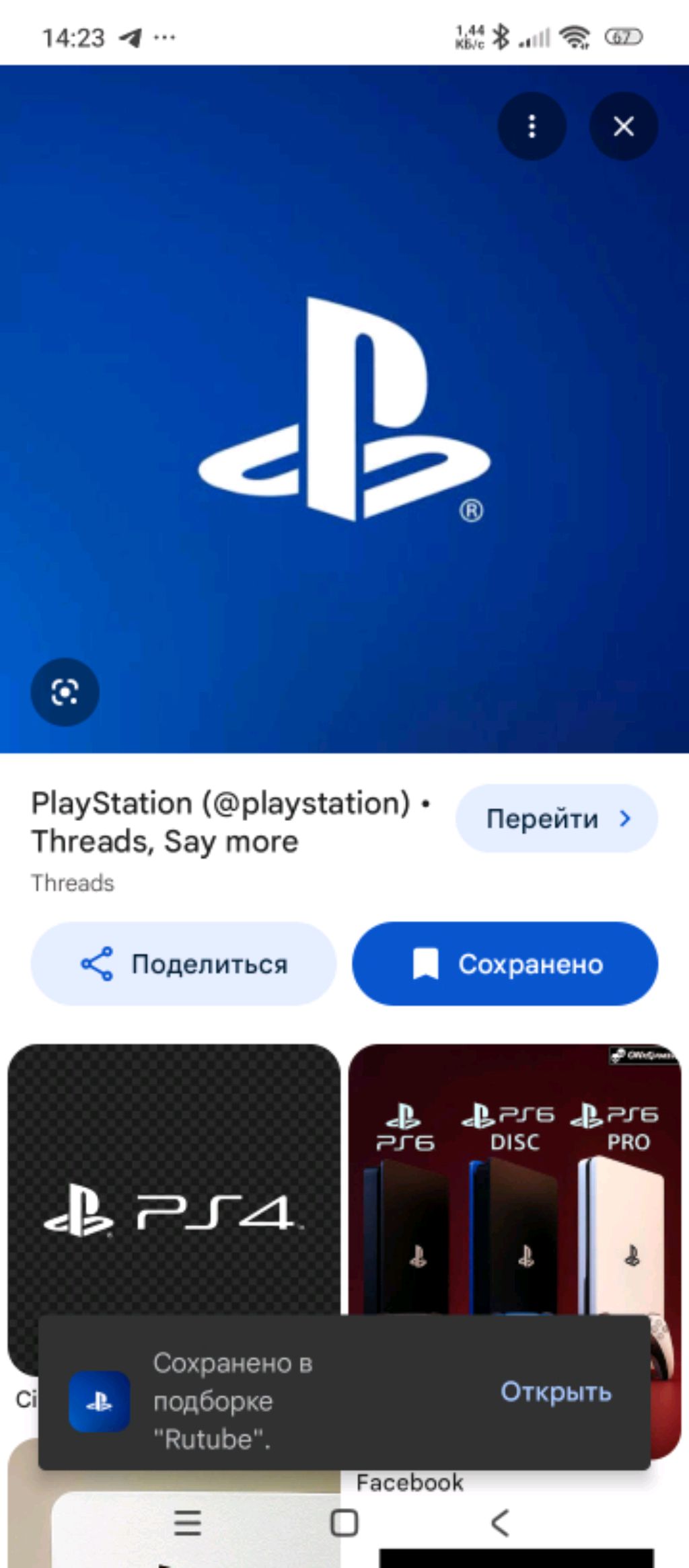The width and height of the screenshot is (689, 1568).
Task: Tap Открыть to open the Rutube collection
Action: 556,1393
